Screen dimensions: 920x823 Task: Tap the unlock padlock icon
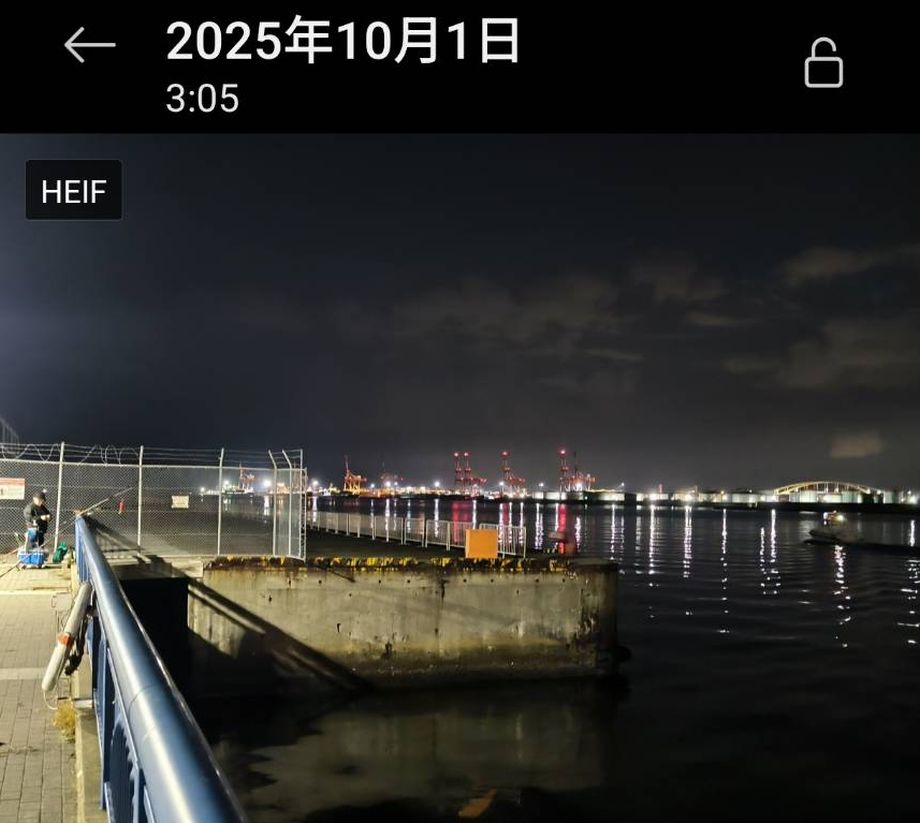(823, 64)
